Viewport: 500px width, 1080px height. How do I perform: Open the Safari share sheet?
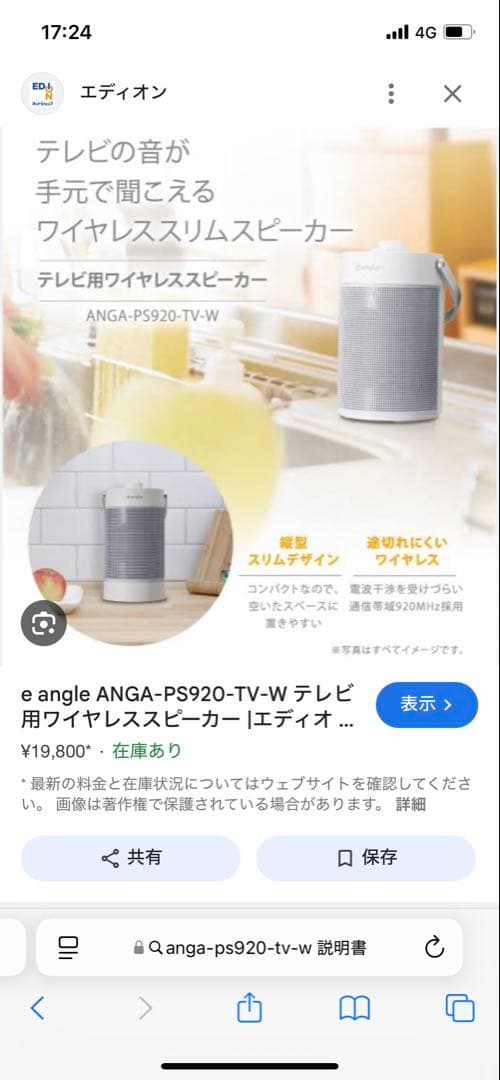[x=249, y=1008]
